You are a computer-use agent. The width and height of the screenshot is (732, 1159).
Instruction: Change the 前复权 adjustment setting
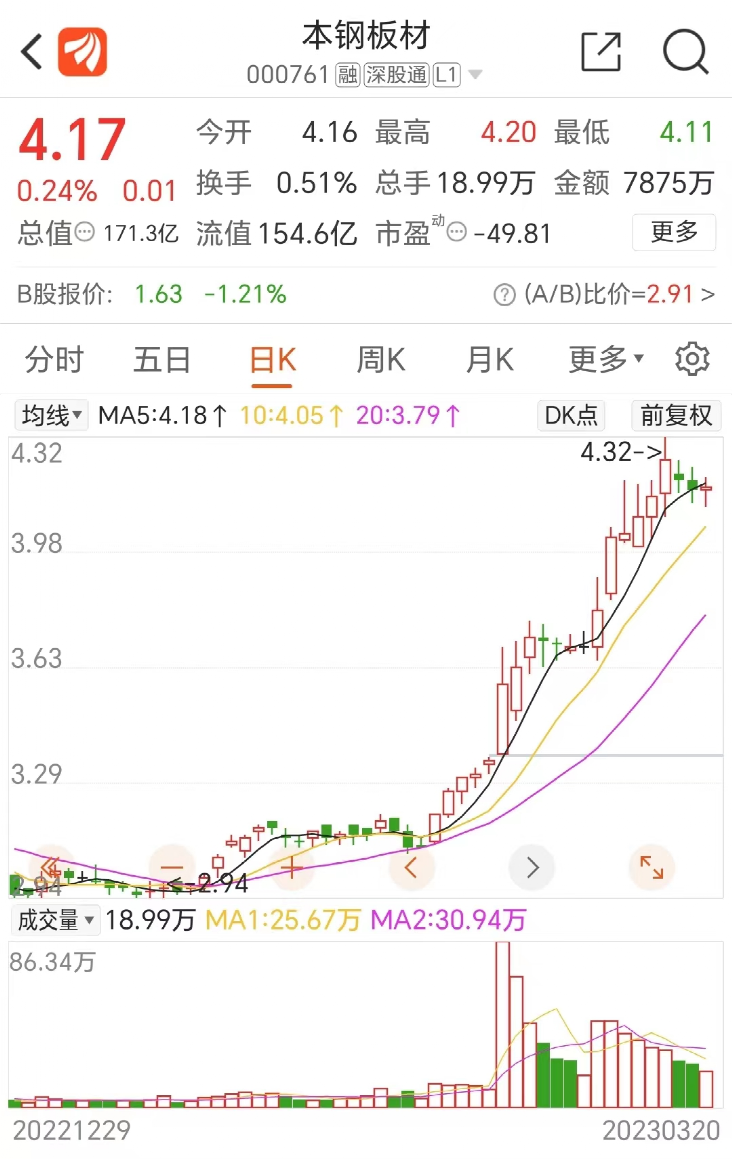(x=677, y=415)
